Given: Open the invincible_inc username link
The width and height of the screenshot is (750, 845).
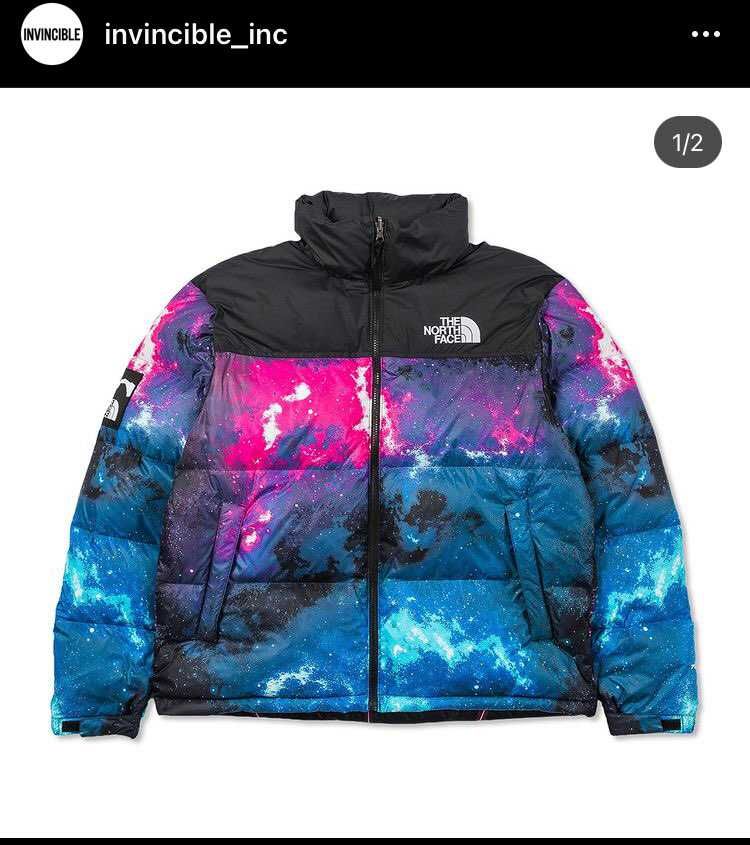Looking at the screenshot, I should [x=196, y=34].
